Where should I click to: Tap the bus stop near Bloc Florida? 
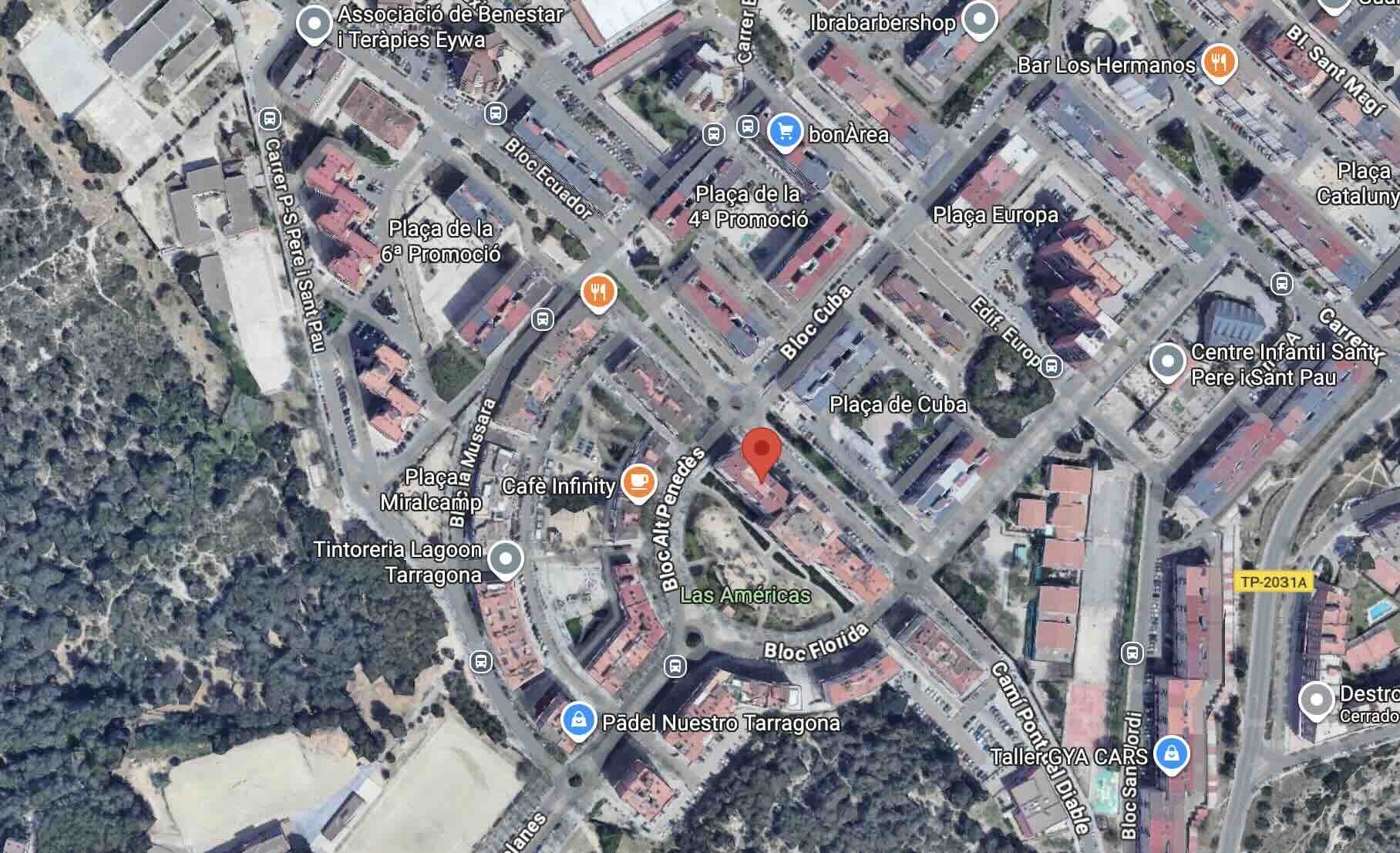(x=675, y=666)
